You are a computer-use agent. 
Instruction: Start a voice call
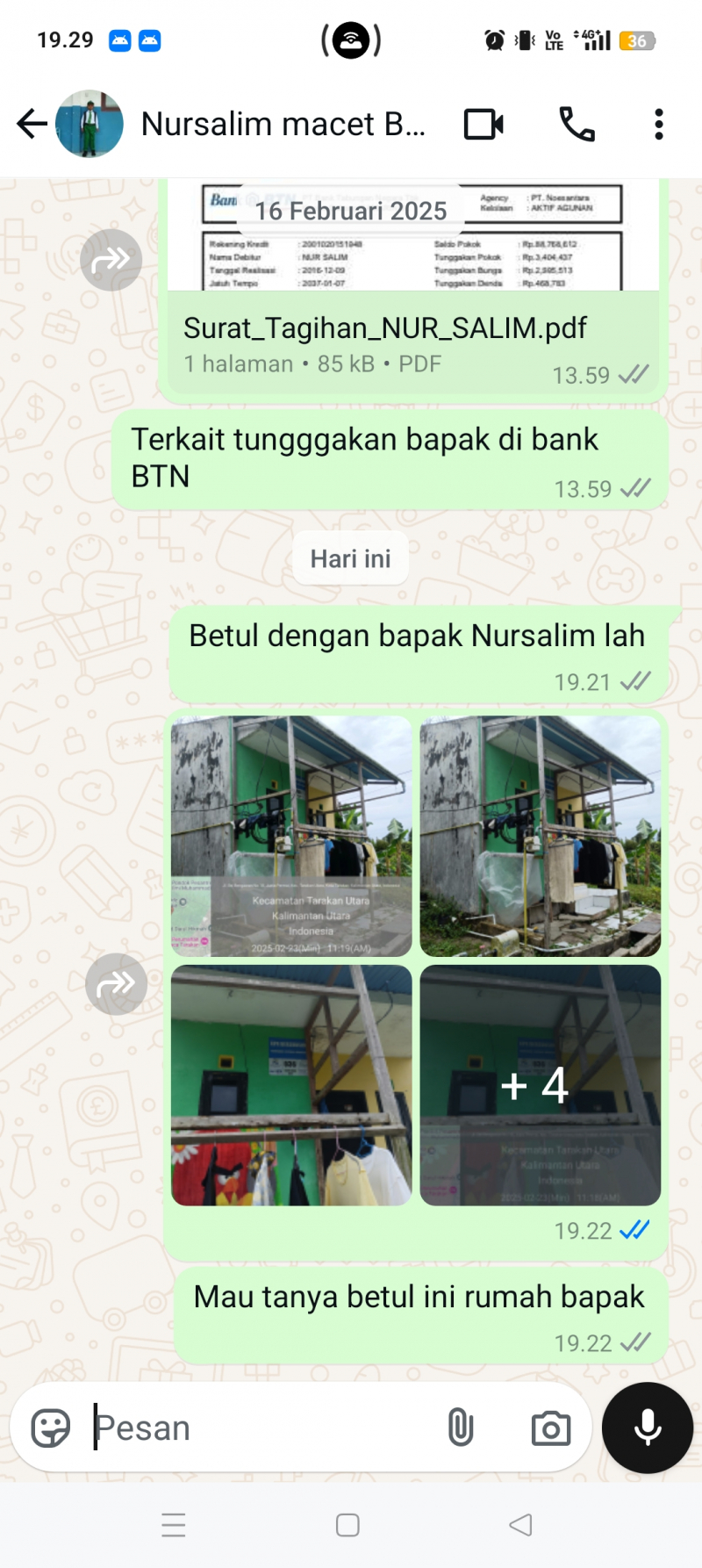(577, 125)
